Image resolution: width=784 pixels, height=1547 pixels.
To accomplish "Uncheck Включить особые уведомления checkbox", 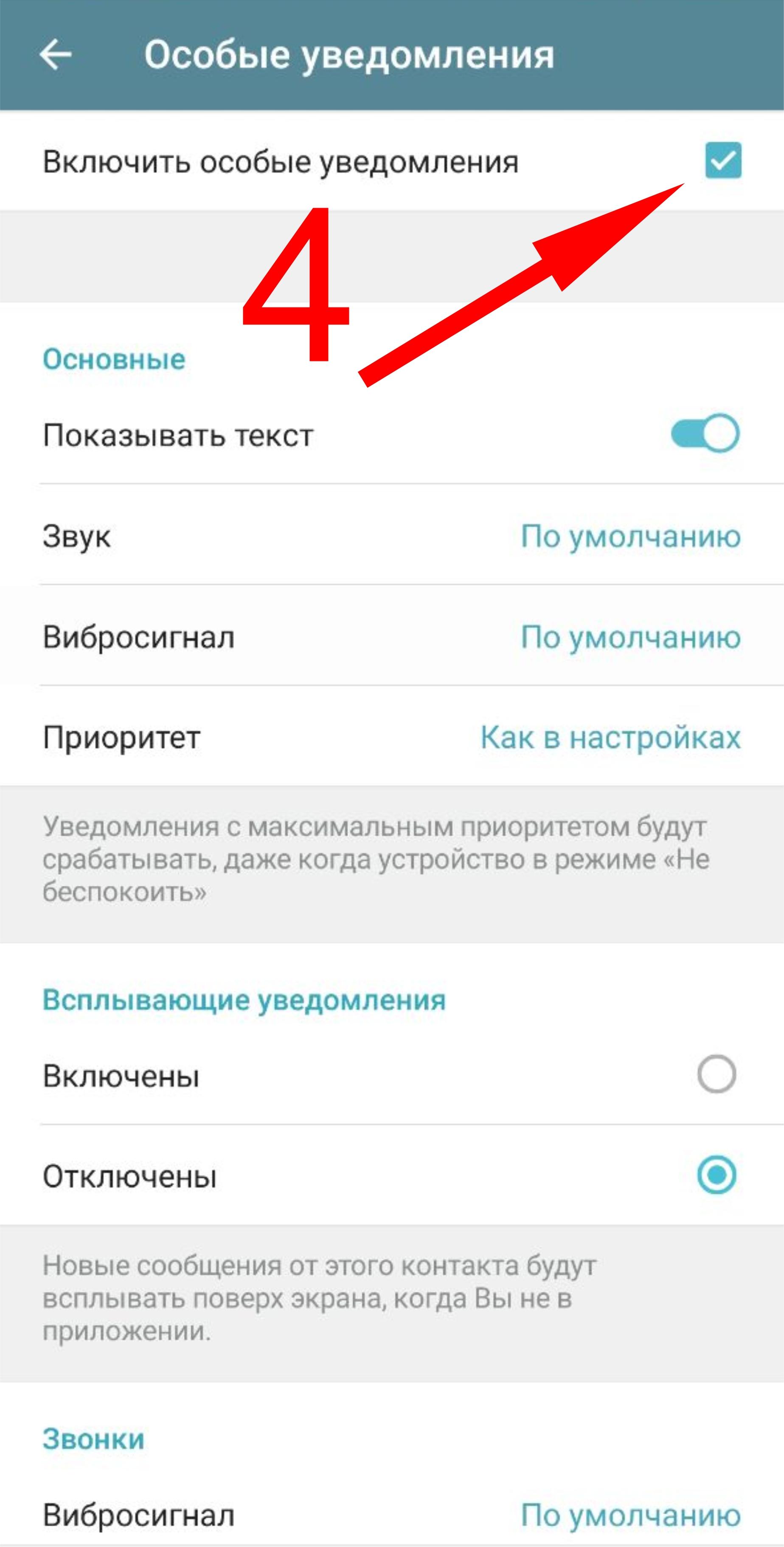I will point(723,161).
